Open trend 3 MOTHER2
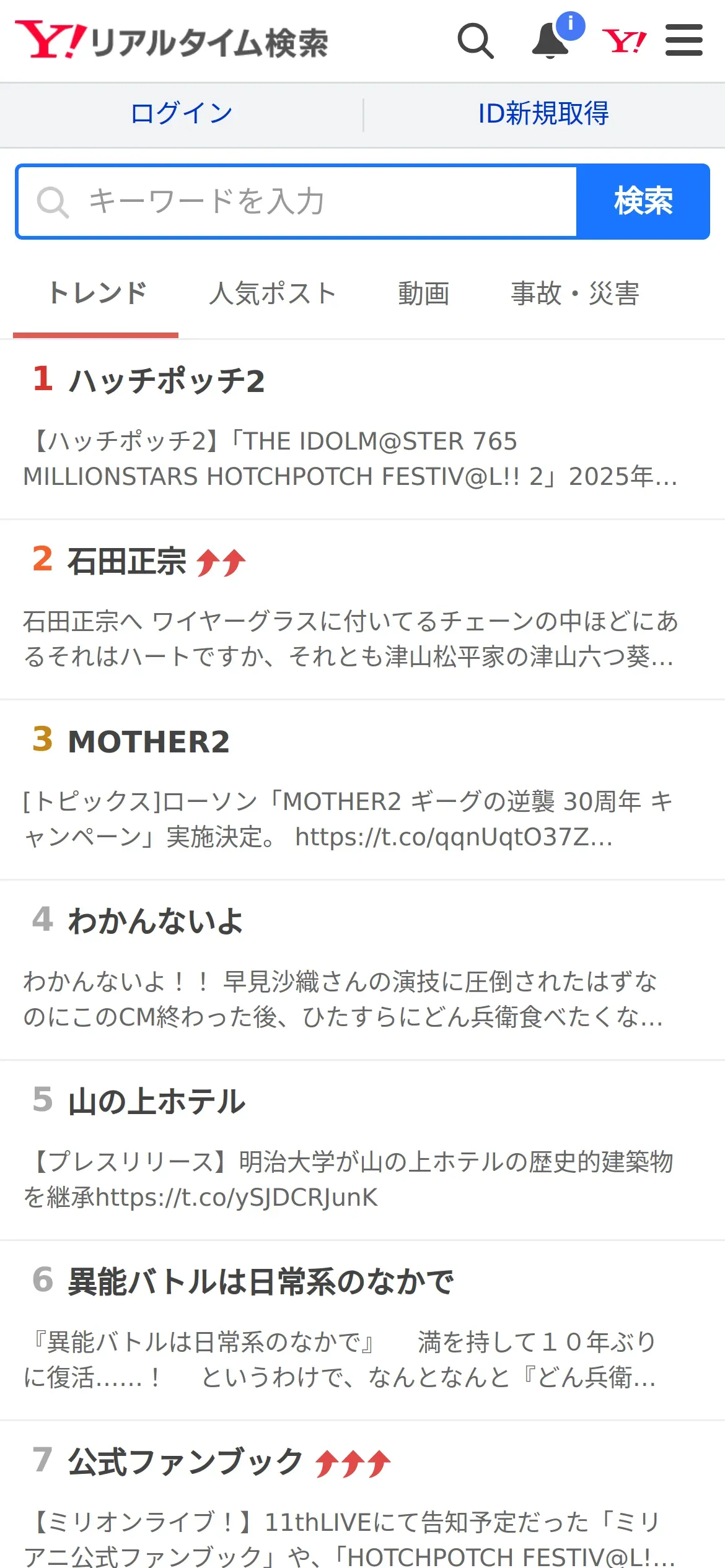 point(362,790)
